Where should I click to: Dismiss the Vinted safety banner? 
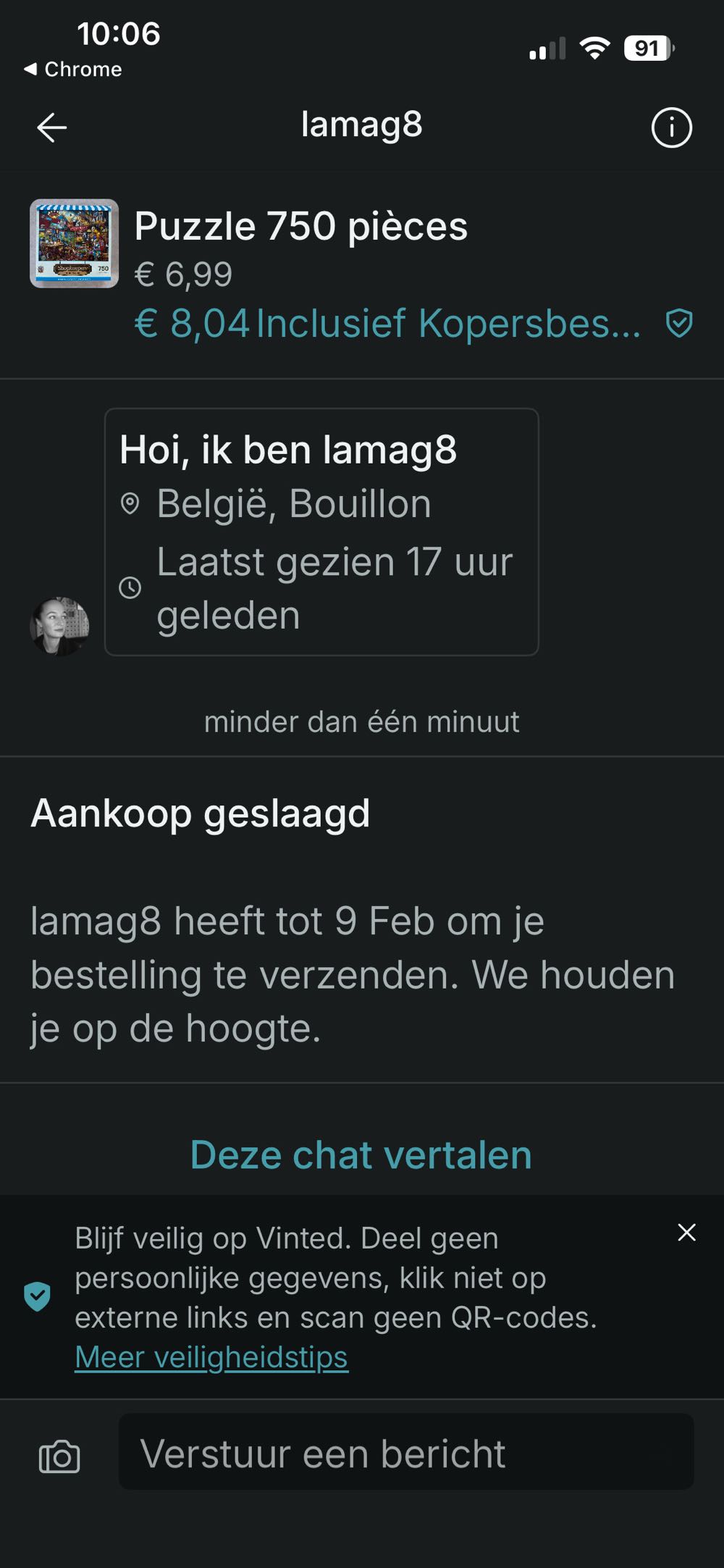click(686, 1233)
